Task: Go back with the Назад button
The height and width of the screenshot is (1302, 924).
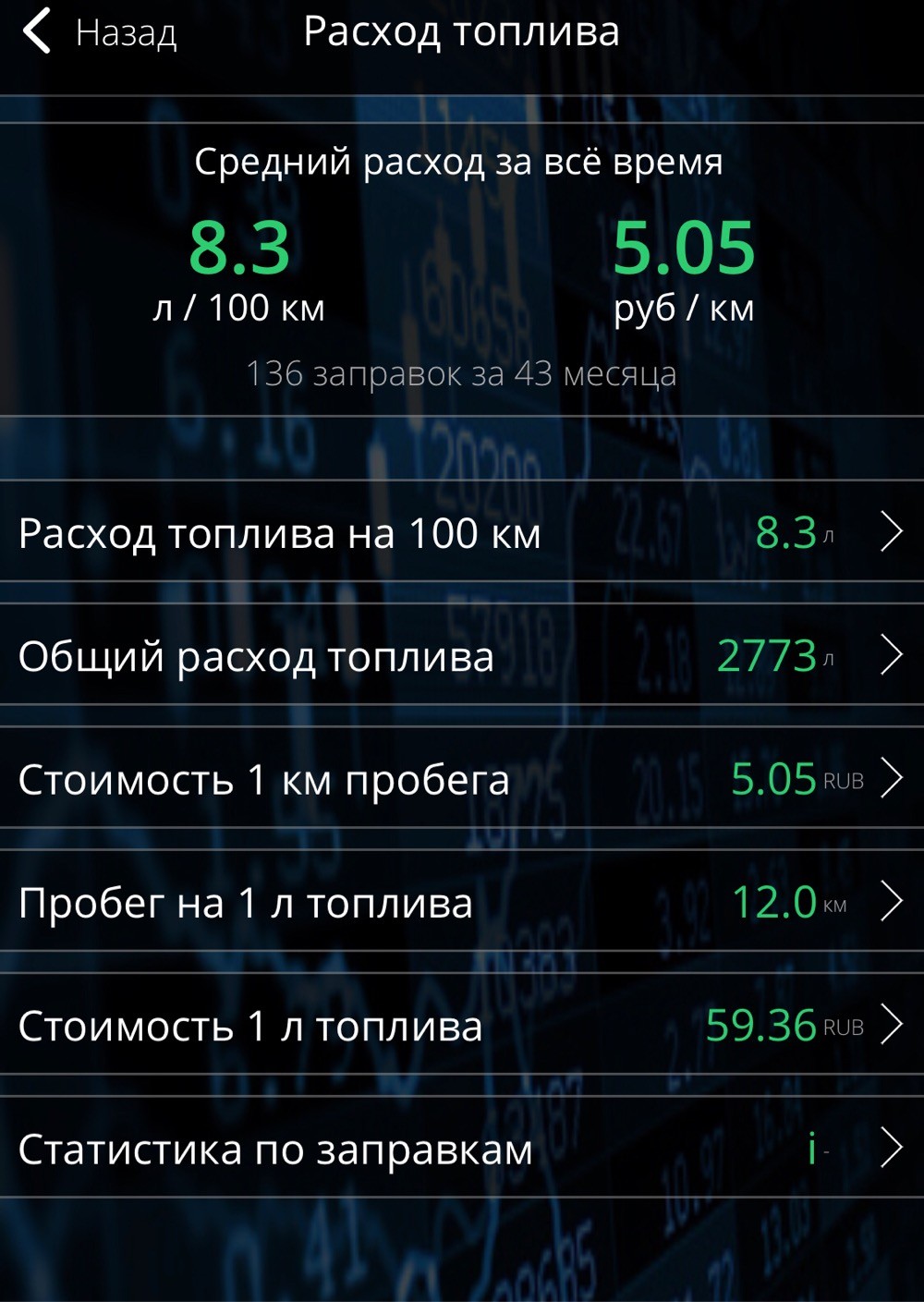Action: pyautogui.click(x=99, y=32)
